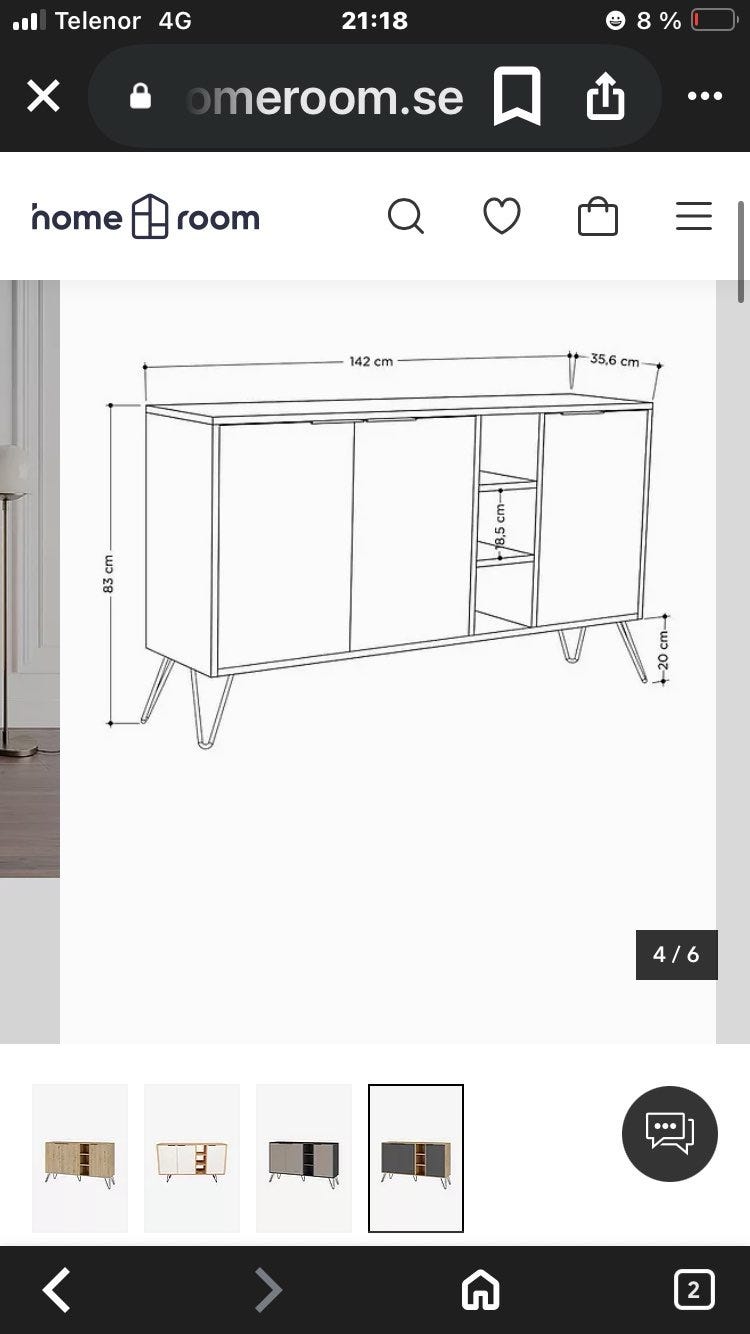Tap the omeroom.se address bar
Viewport: 750px width, 1334px height.
(324, 96)
